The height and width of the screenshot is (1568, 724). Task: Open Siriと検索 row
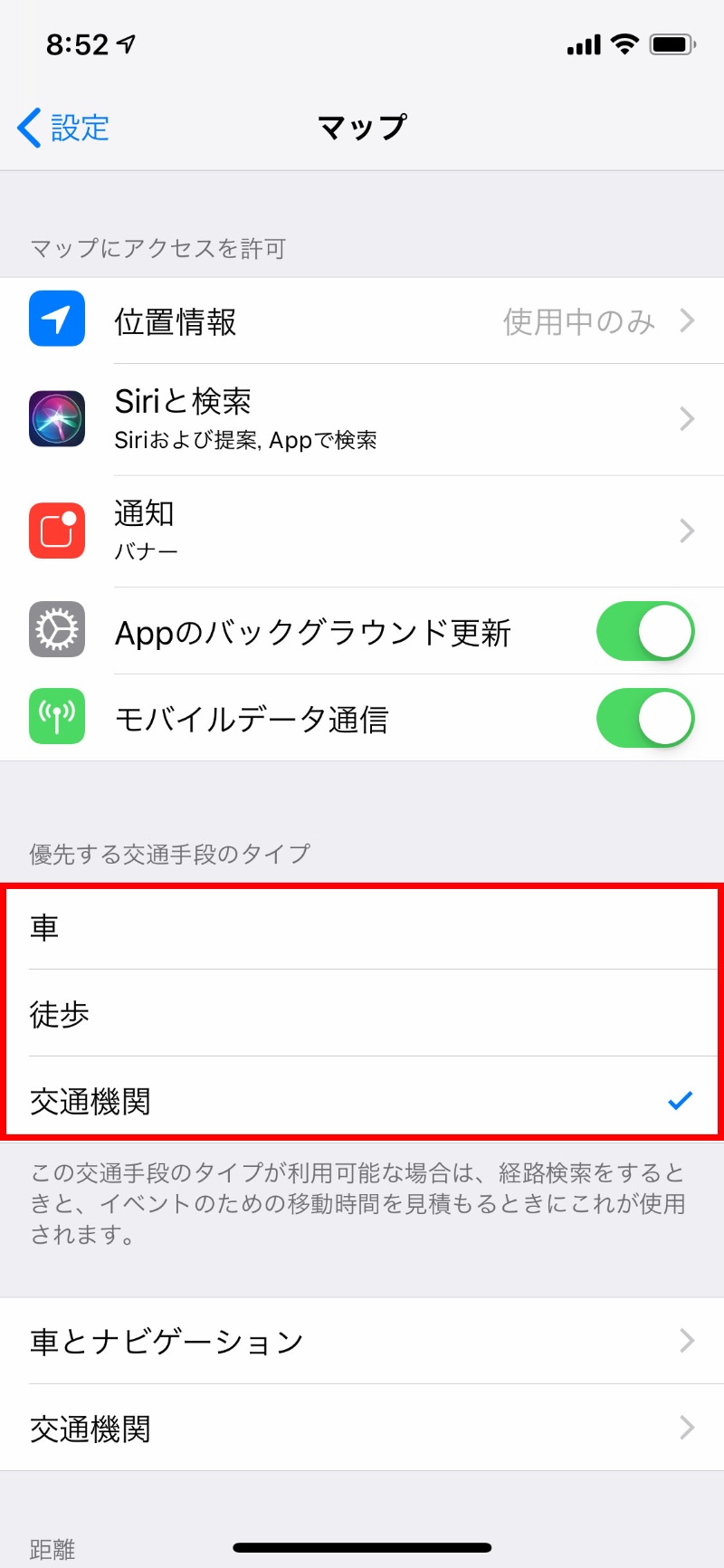pos(362,419)
